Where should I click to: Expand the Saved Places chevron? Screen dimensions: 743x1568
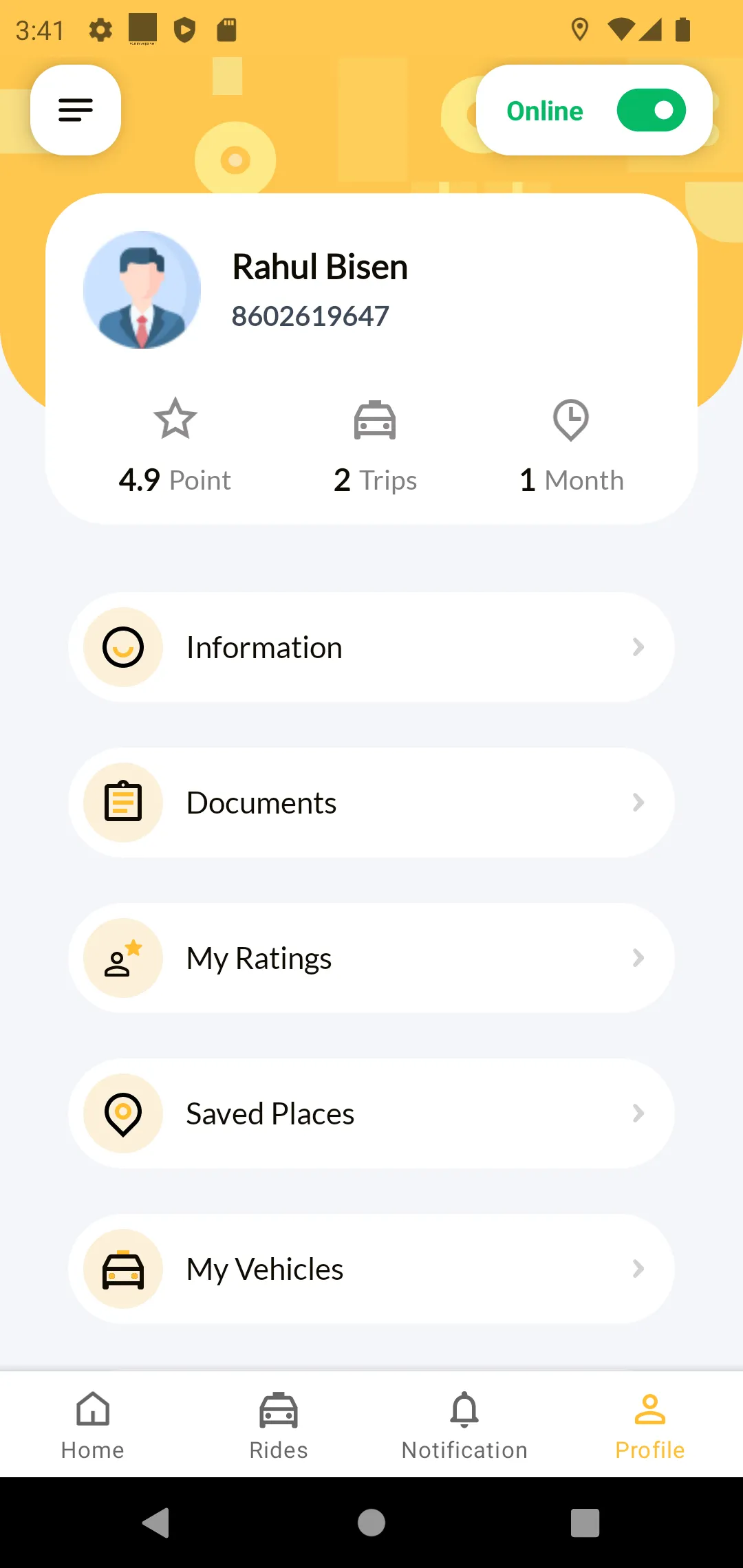[639, 1114]
